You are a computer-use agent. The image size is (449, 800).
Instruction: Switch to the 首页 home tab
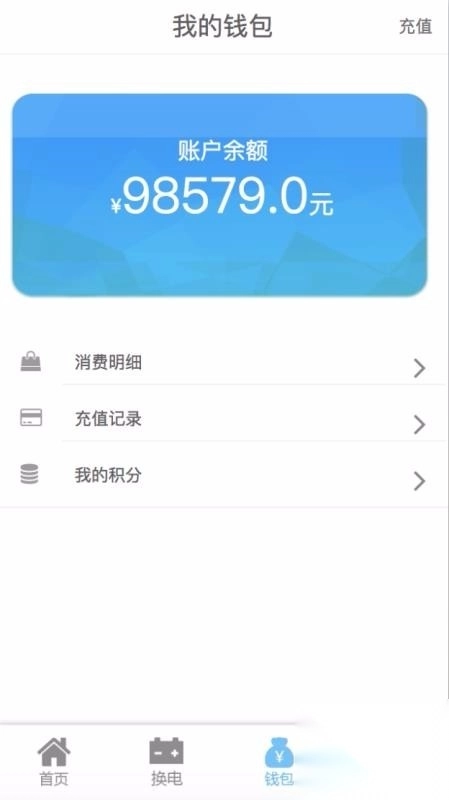pos(54,761)
